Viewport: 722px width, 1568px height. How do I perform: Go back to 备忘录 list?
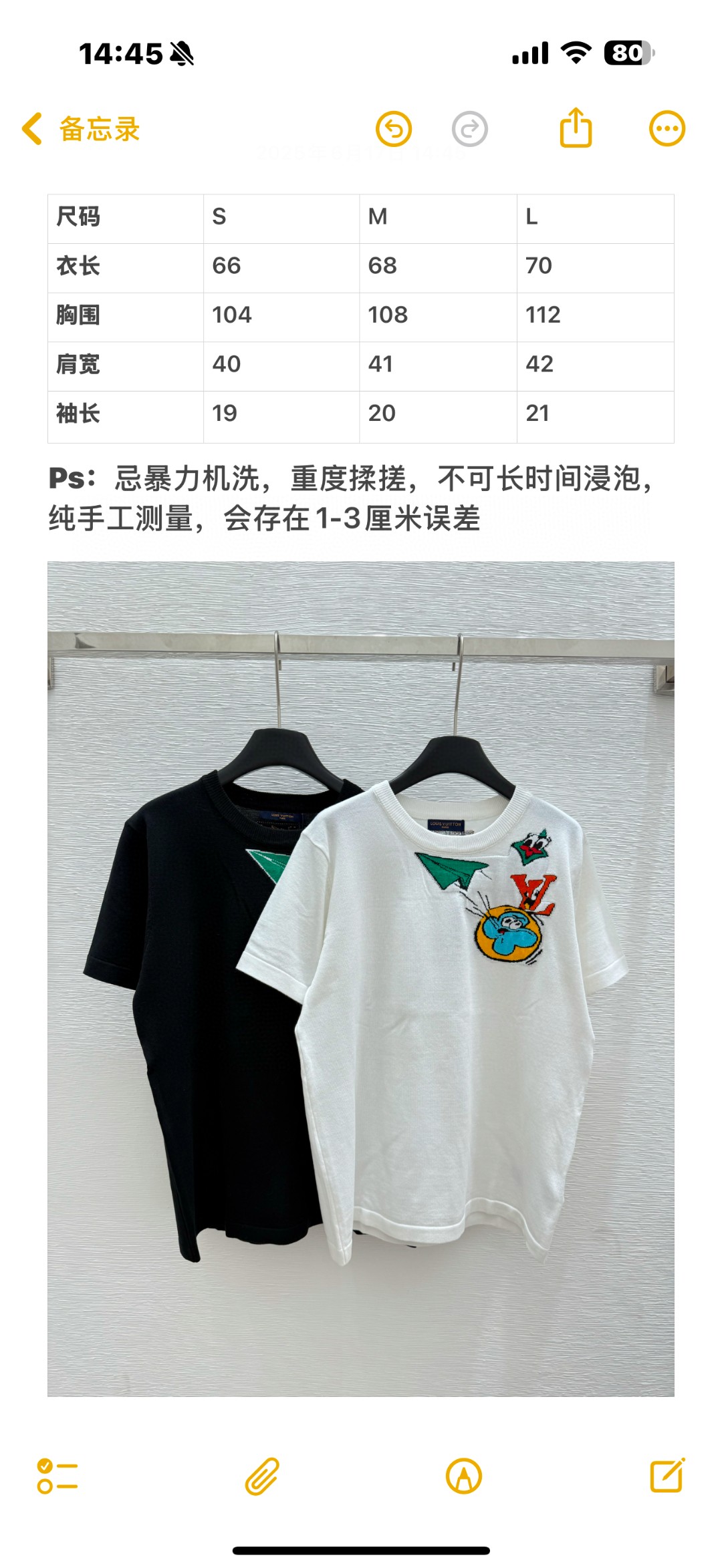coord(80,129)
